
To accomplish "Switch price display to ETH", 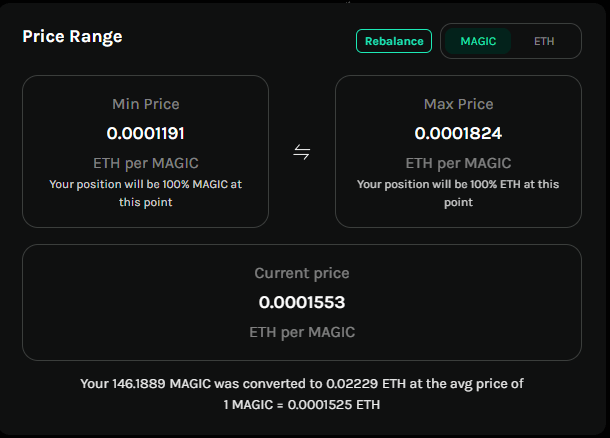I will tap(544, 41).
